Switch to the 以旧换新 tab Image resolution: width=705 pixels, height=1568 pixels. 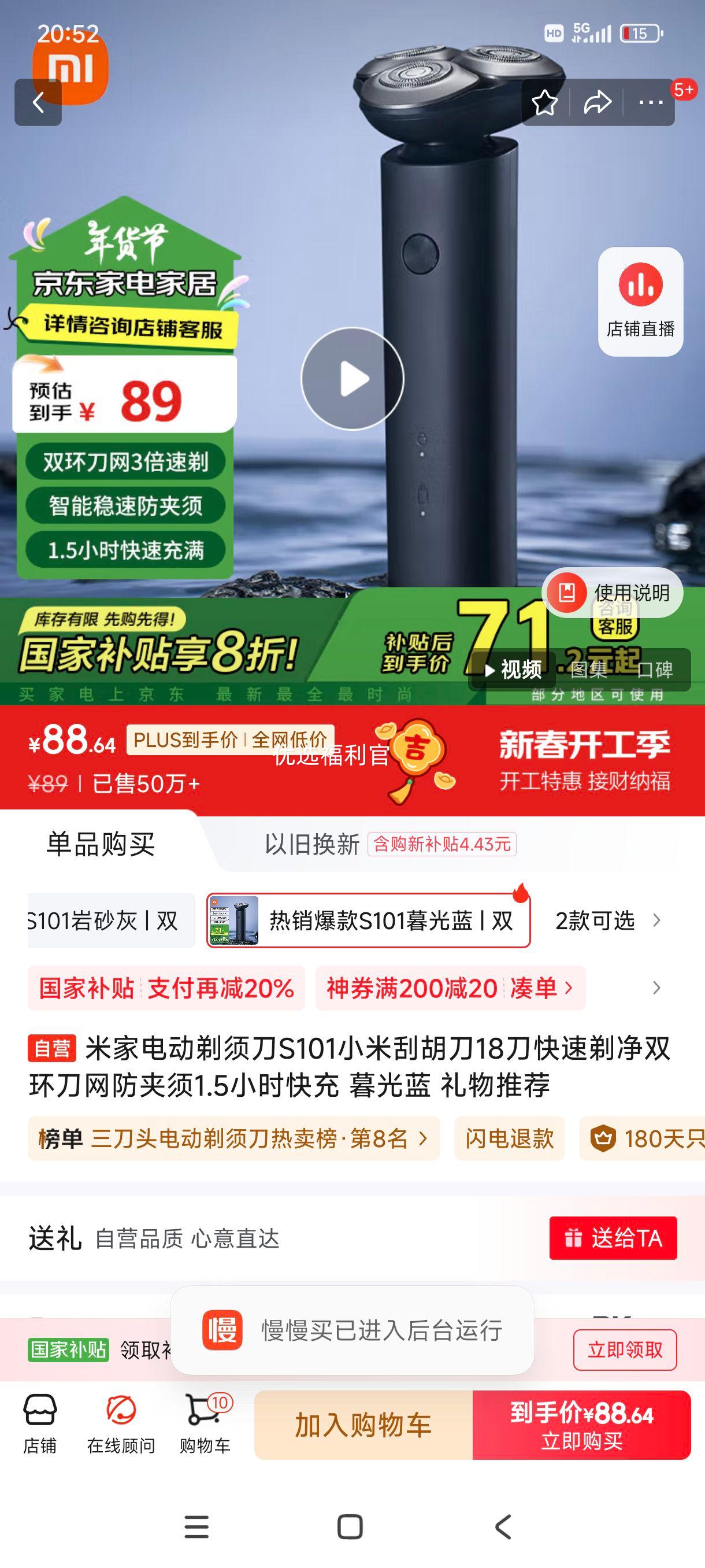coord(312,842)
